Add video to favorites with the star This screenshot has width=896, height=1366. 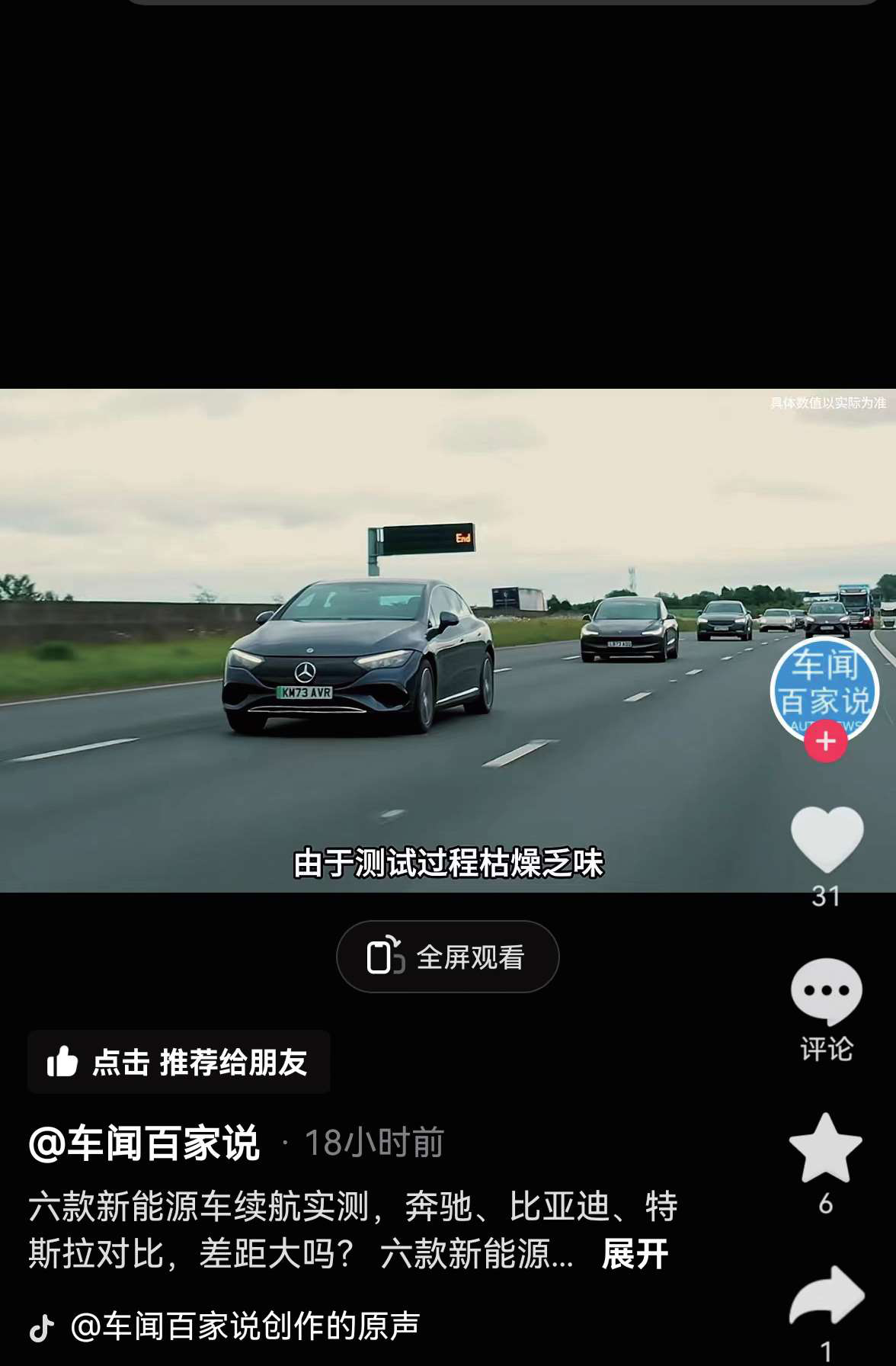pyautogui.click(x=826, y=1147)
